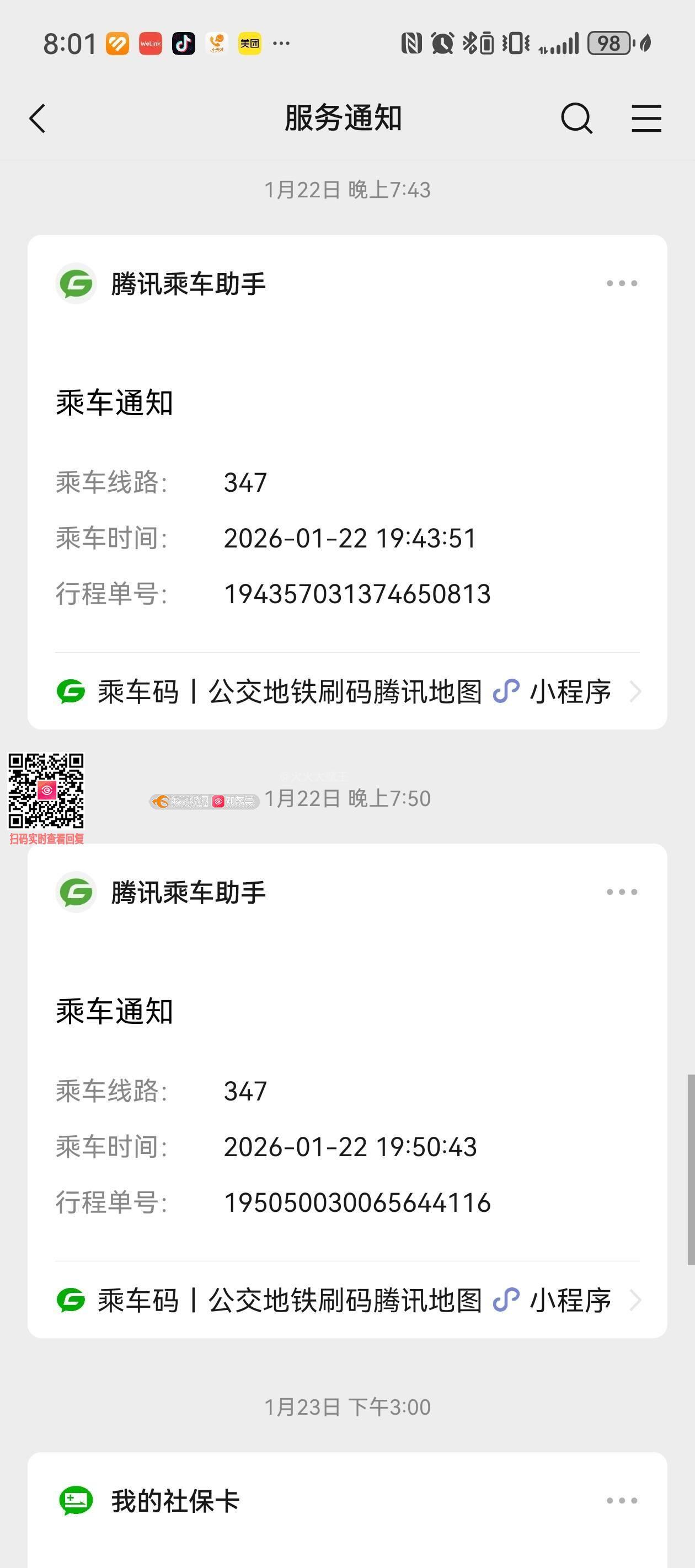Open more options on the 19:50:43 ride notice

click(x=622, y=893)
